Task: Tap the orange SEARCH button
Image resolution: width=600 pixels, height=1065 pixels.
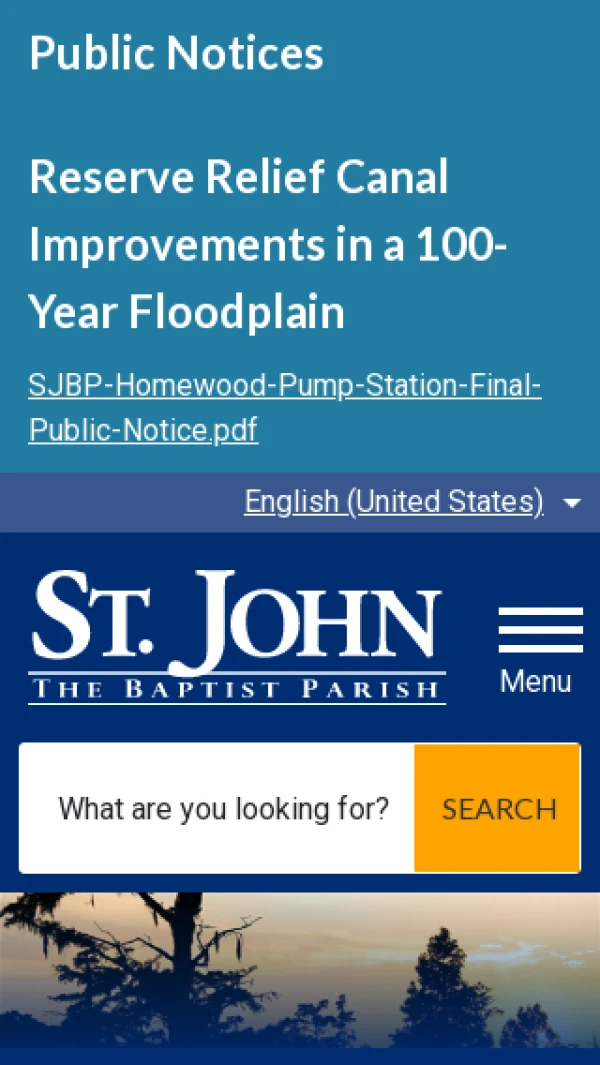Action: [498, 808]
